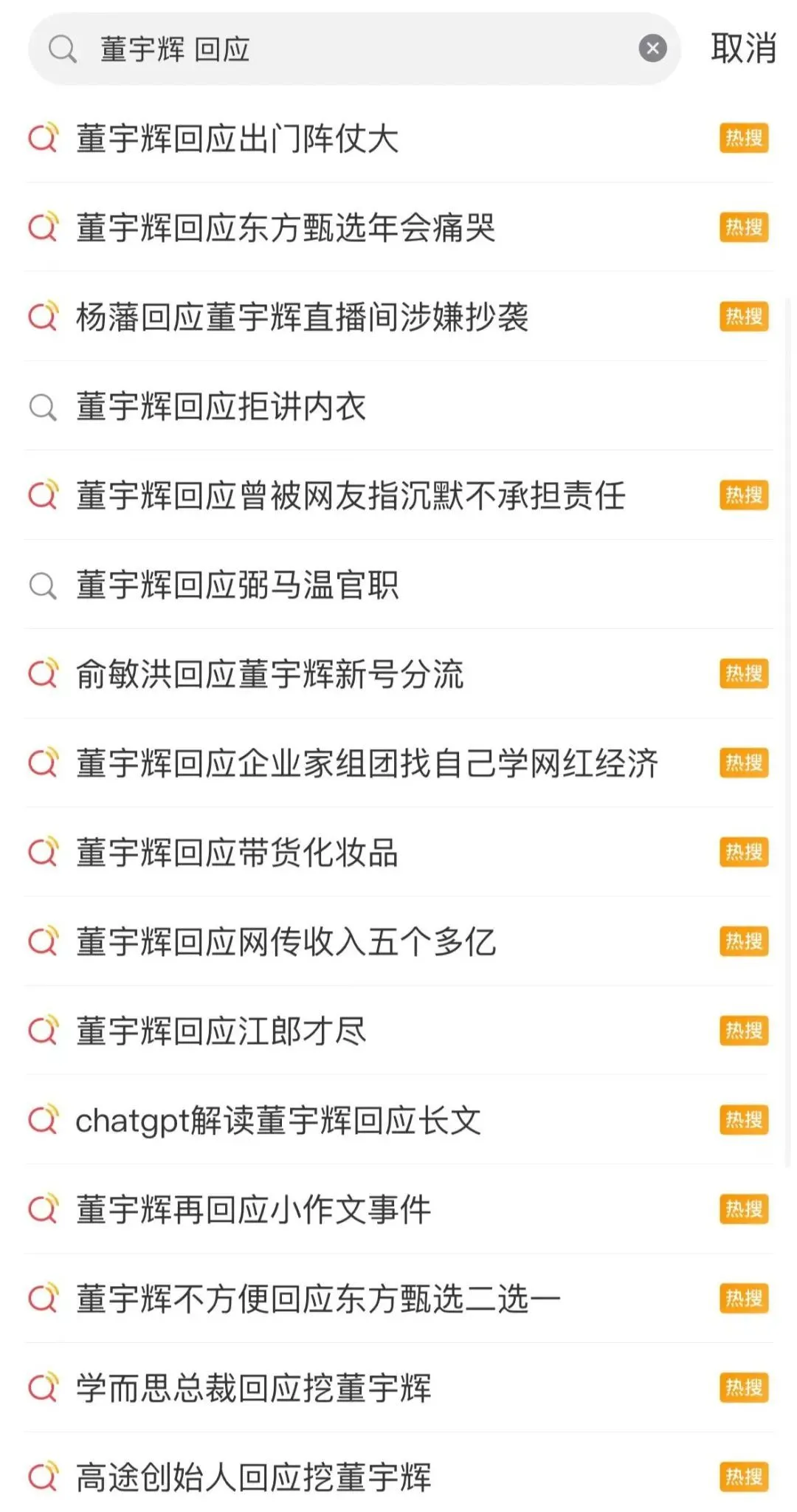The image size is (797, 1512).
Task: Select 俞敏洪回应董宇辉新号分流 suggestion
Action: point(270,674)
